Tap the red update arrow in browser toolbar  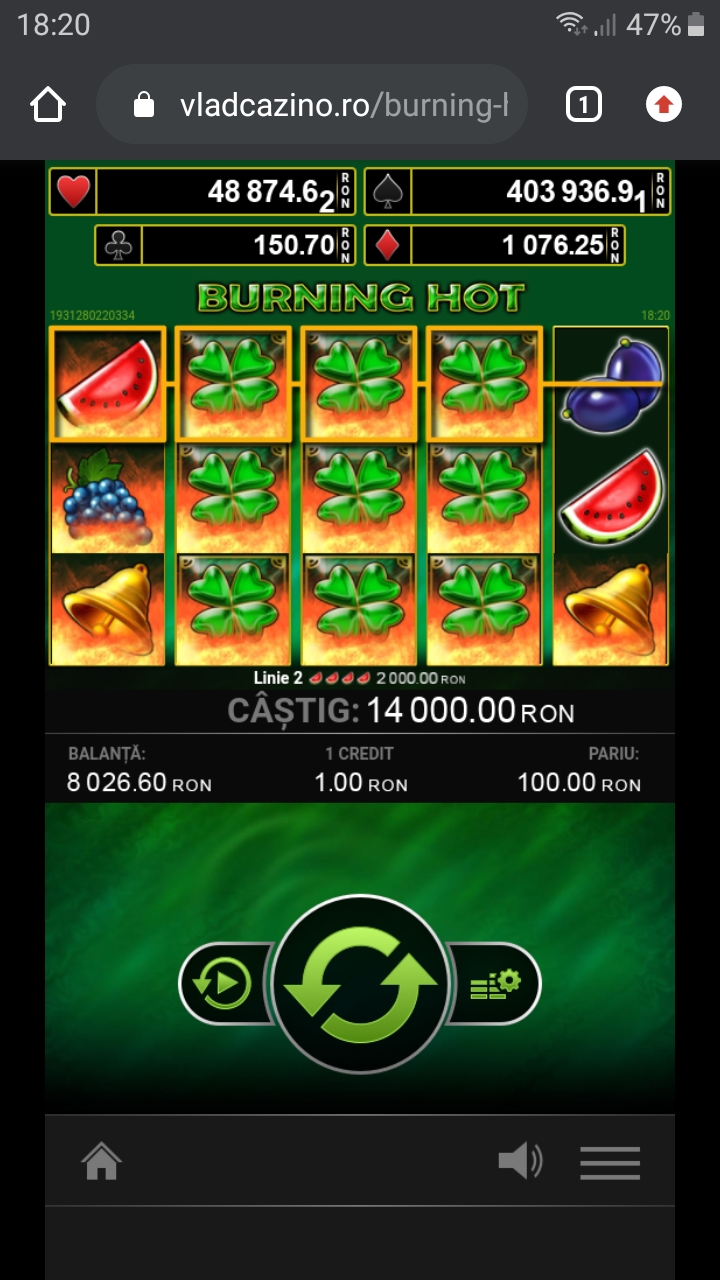click(664, 105)
